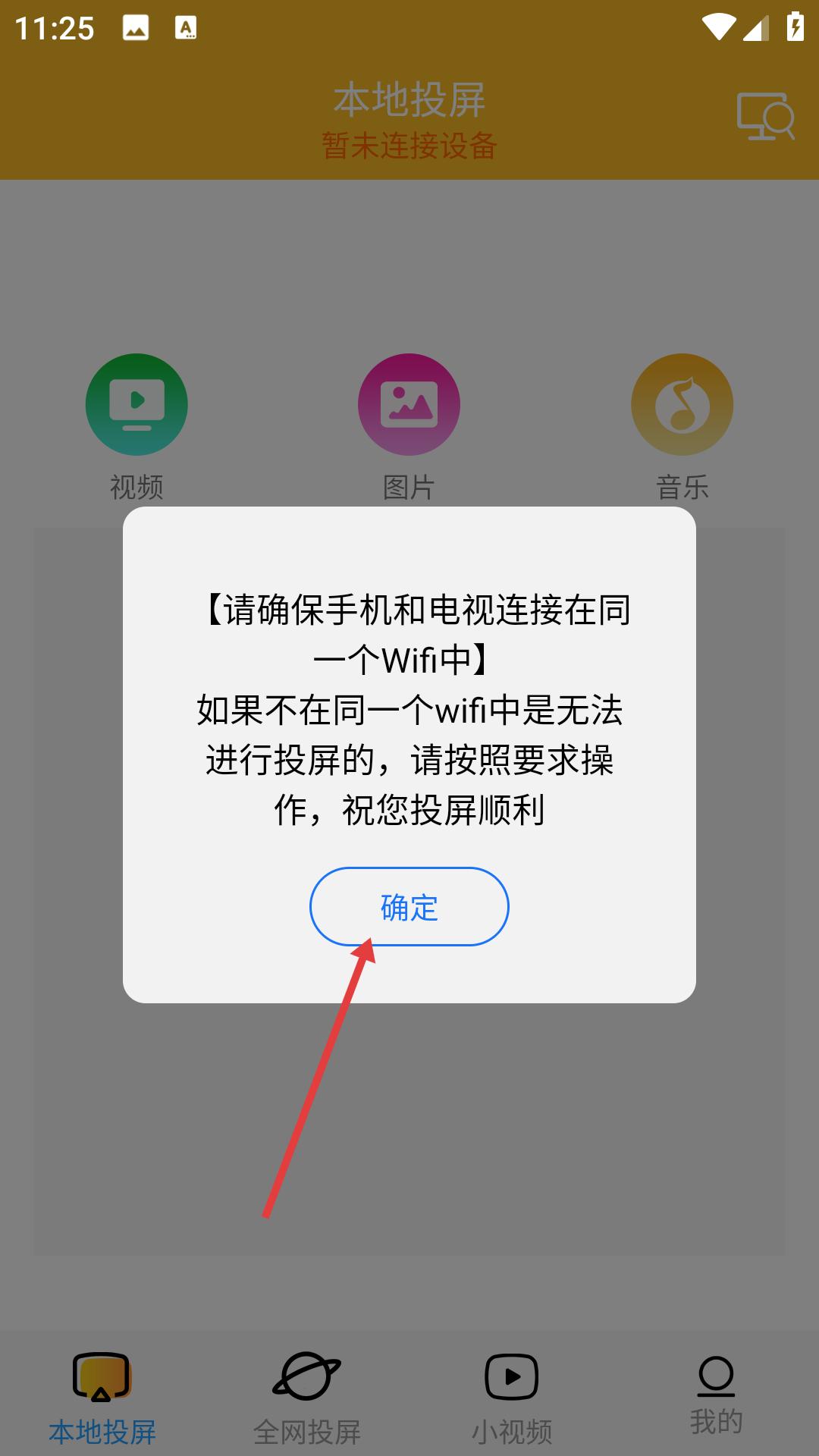819x1456 pixels.
Task: Open the device search icon
Action: click(x=765, y=116)
